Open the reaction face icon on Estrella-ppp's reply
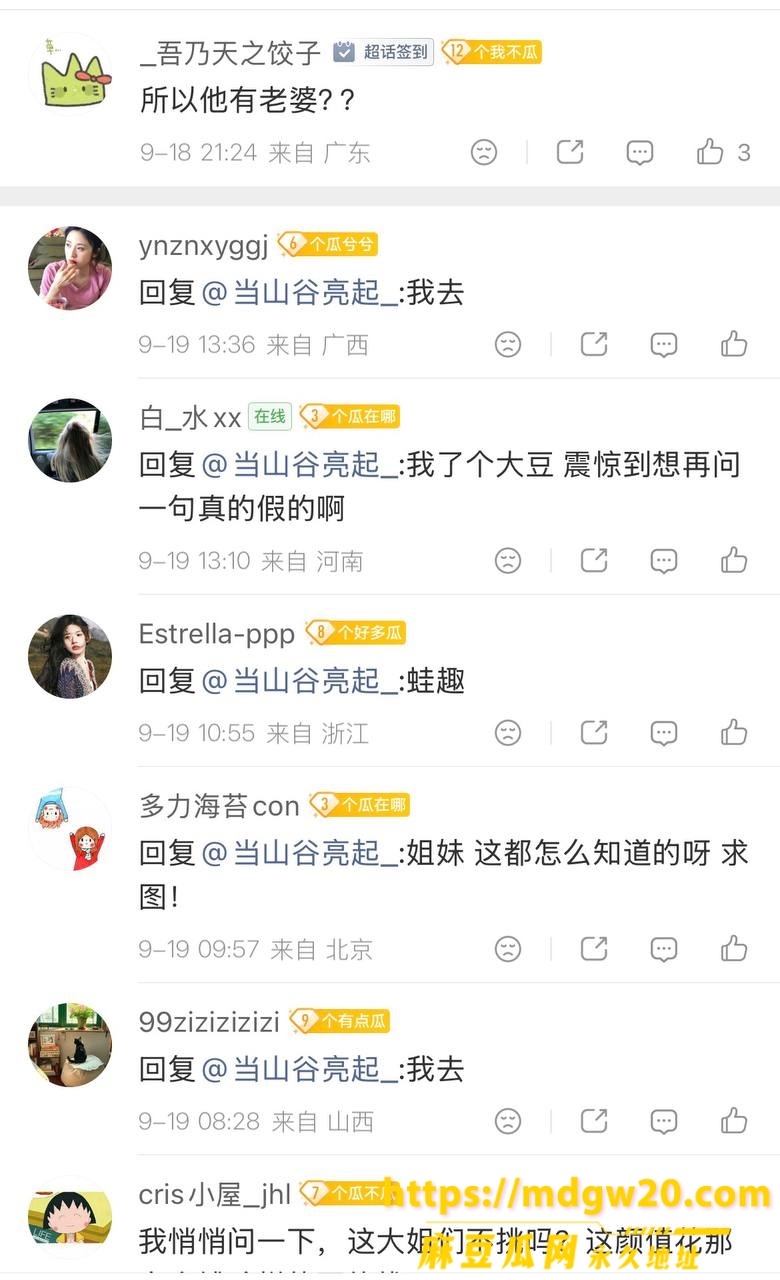780x1280 pixels. (508, 732)
